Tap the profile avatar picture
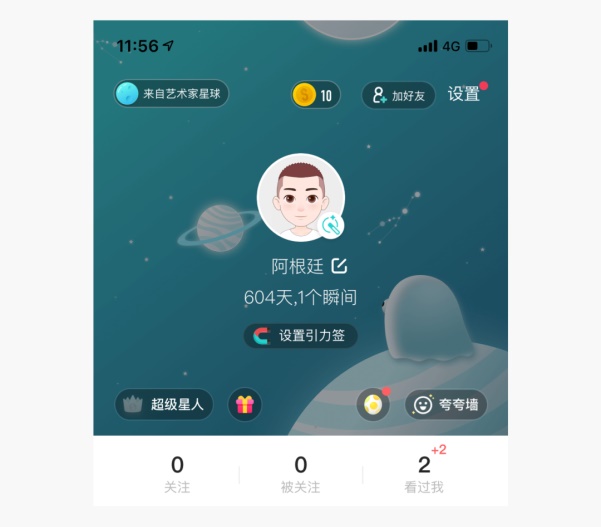This screenshot has height=527, width=601. tap(300, 198)
